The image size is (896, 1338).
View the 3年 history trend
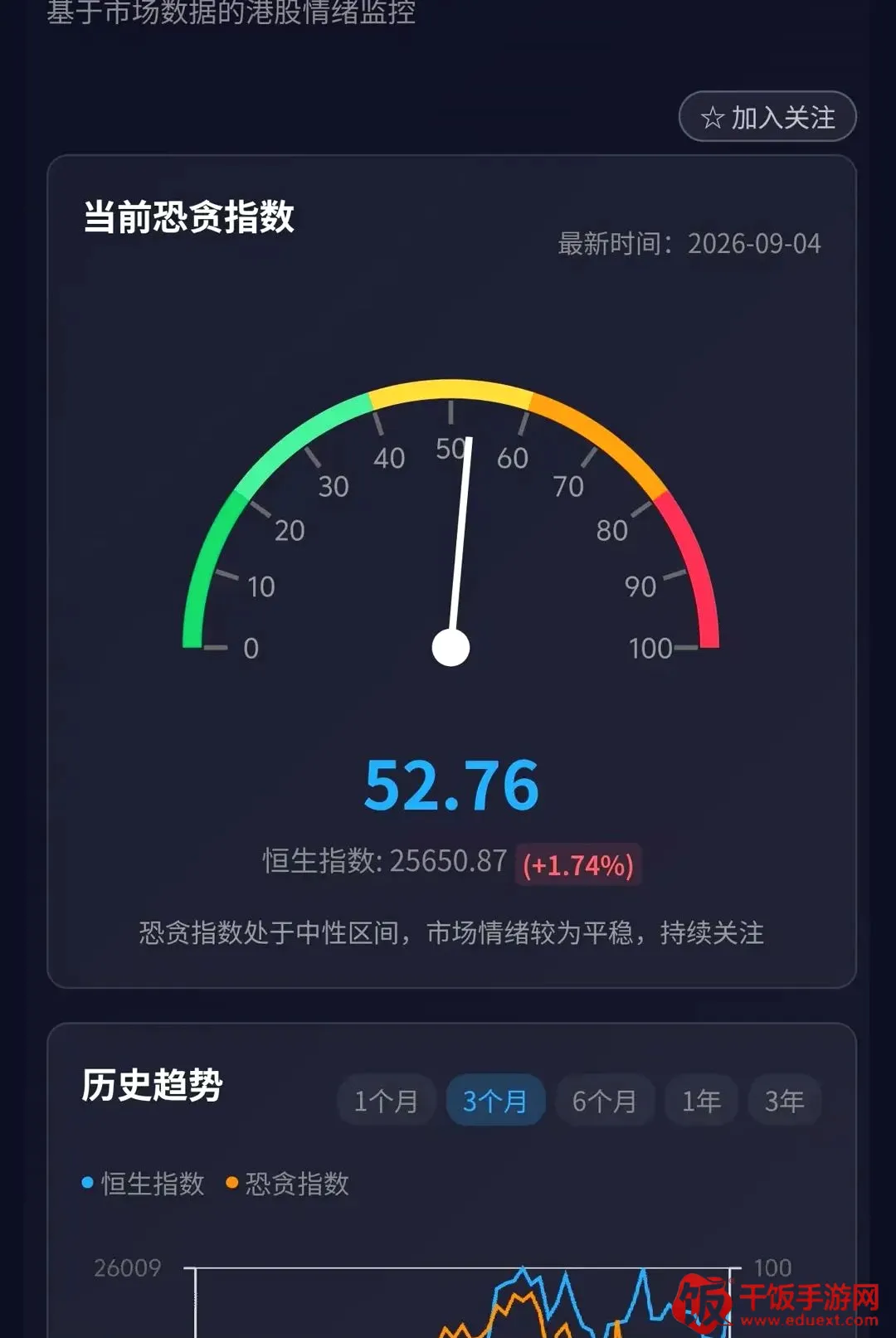pyautogui.click(x=785, y=1101)
